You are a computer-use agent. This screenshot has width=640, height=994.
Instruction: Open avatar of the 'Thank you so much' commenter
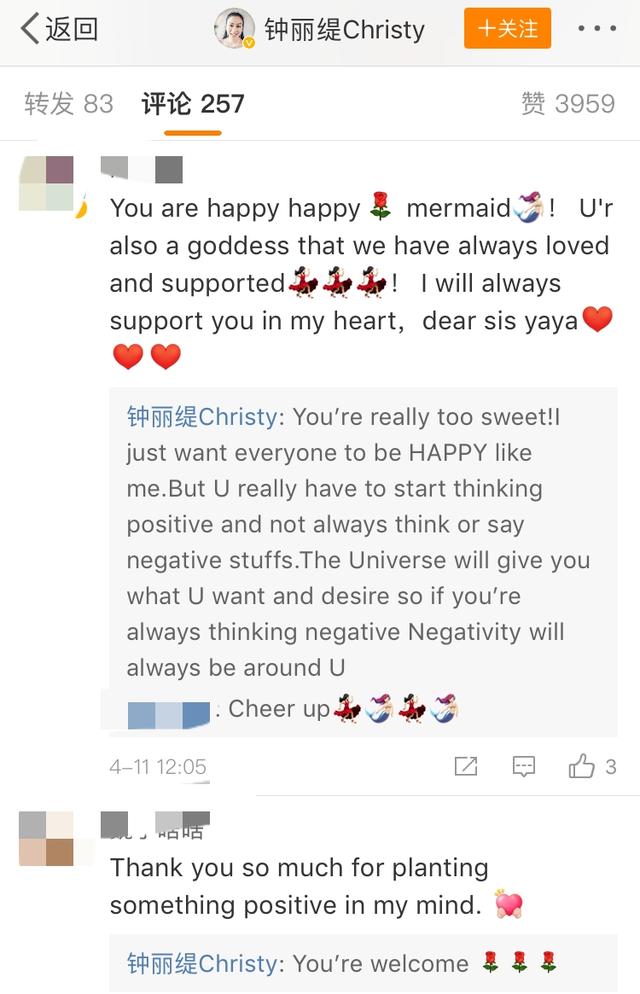(x=46, y=838)
